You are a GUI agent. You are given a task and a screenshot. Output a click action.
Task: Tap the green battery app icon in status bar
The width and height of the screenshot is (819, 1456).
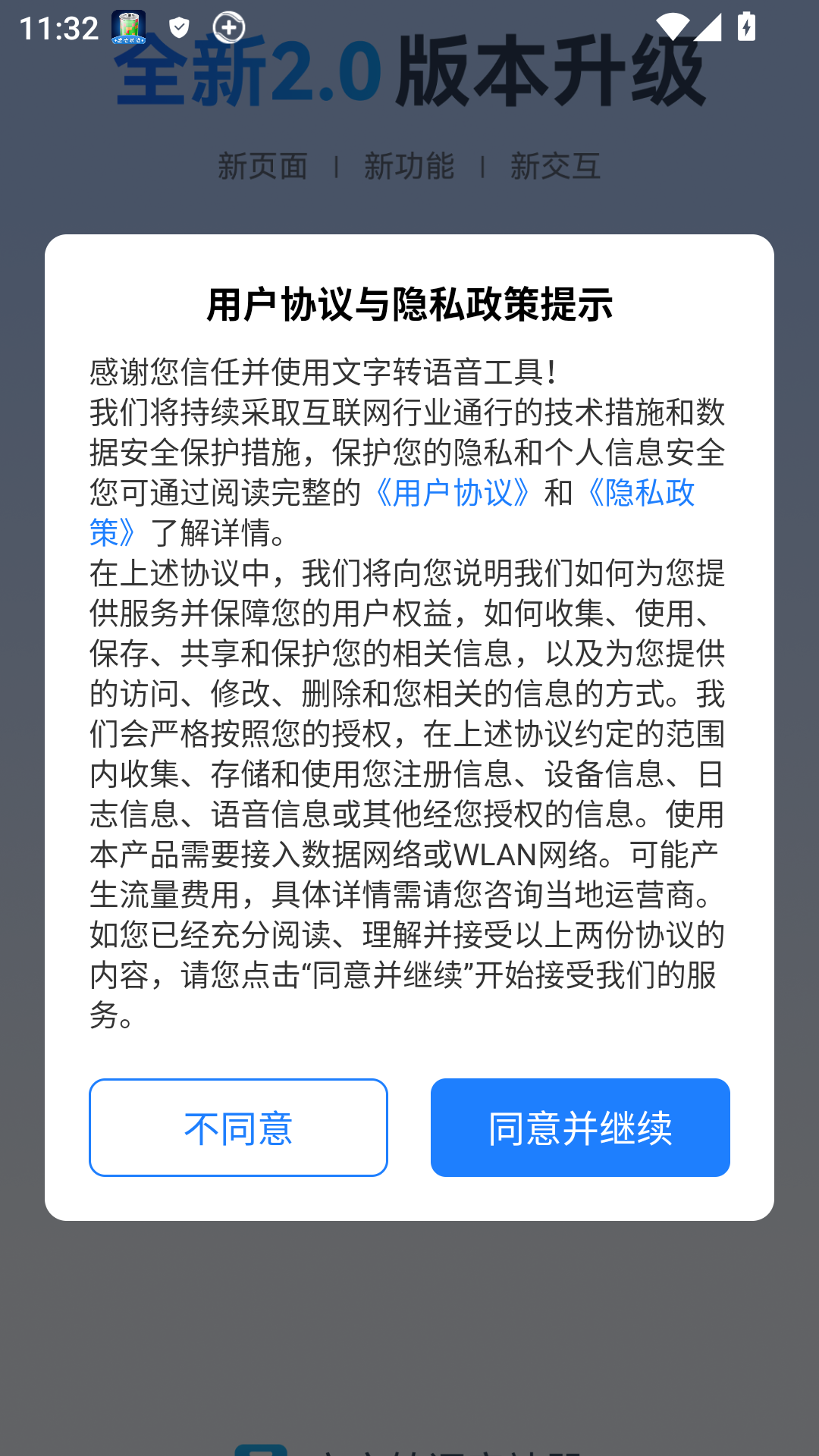(x=130, y=27)
